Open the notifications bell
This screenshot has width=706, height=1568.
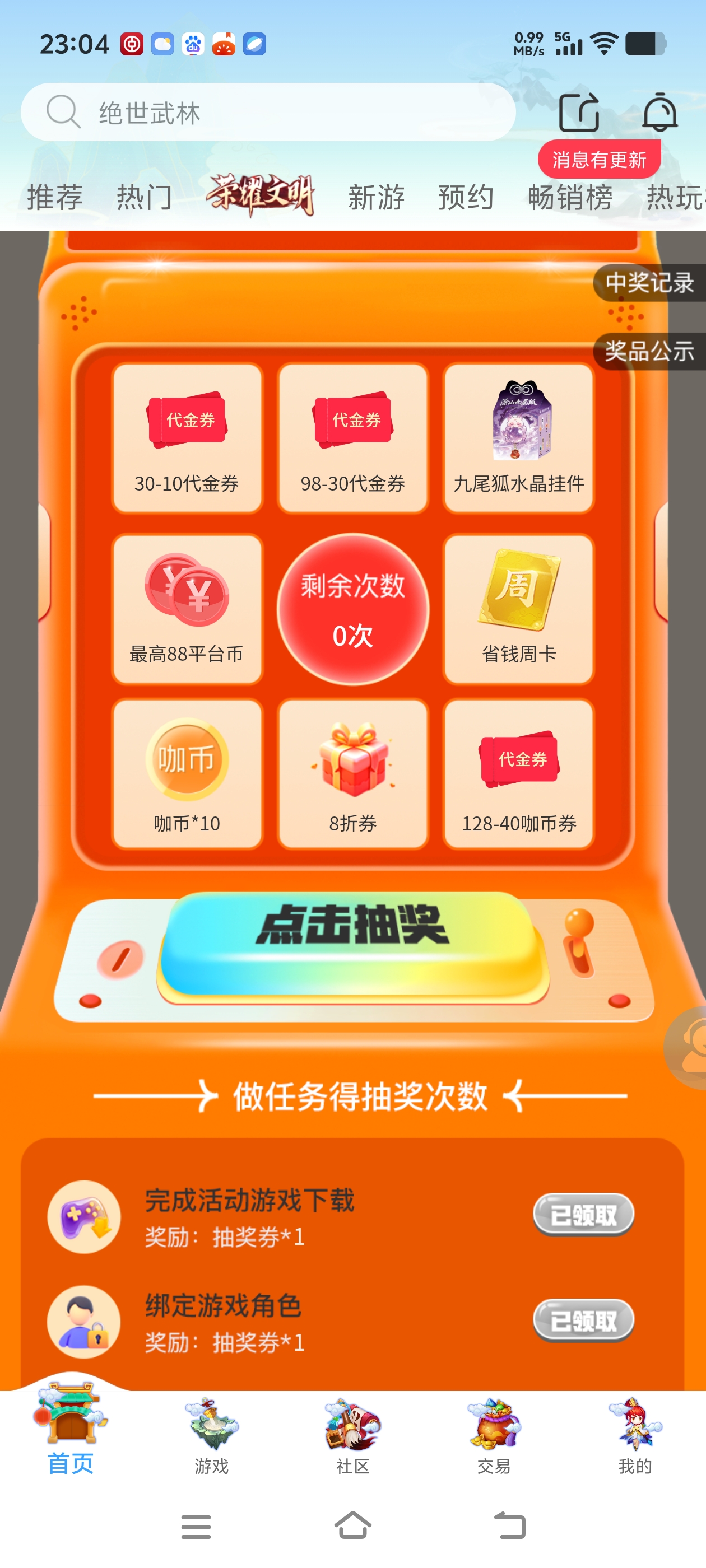coord(659,113)
